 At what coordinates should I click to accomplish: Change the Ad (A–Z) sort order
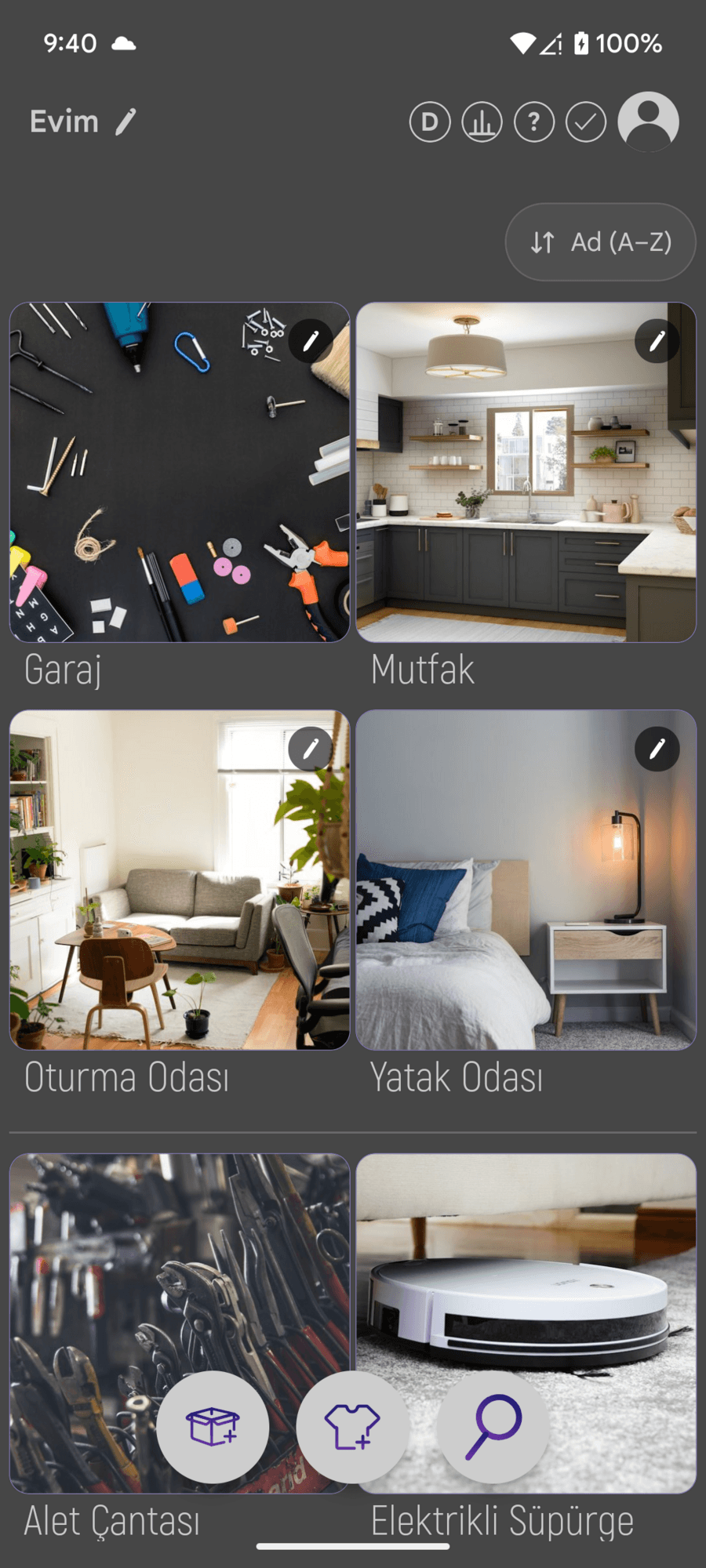(x=600, y=242)
